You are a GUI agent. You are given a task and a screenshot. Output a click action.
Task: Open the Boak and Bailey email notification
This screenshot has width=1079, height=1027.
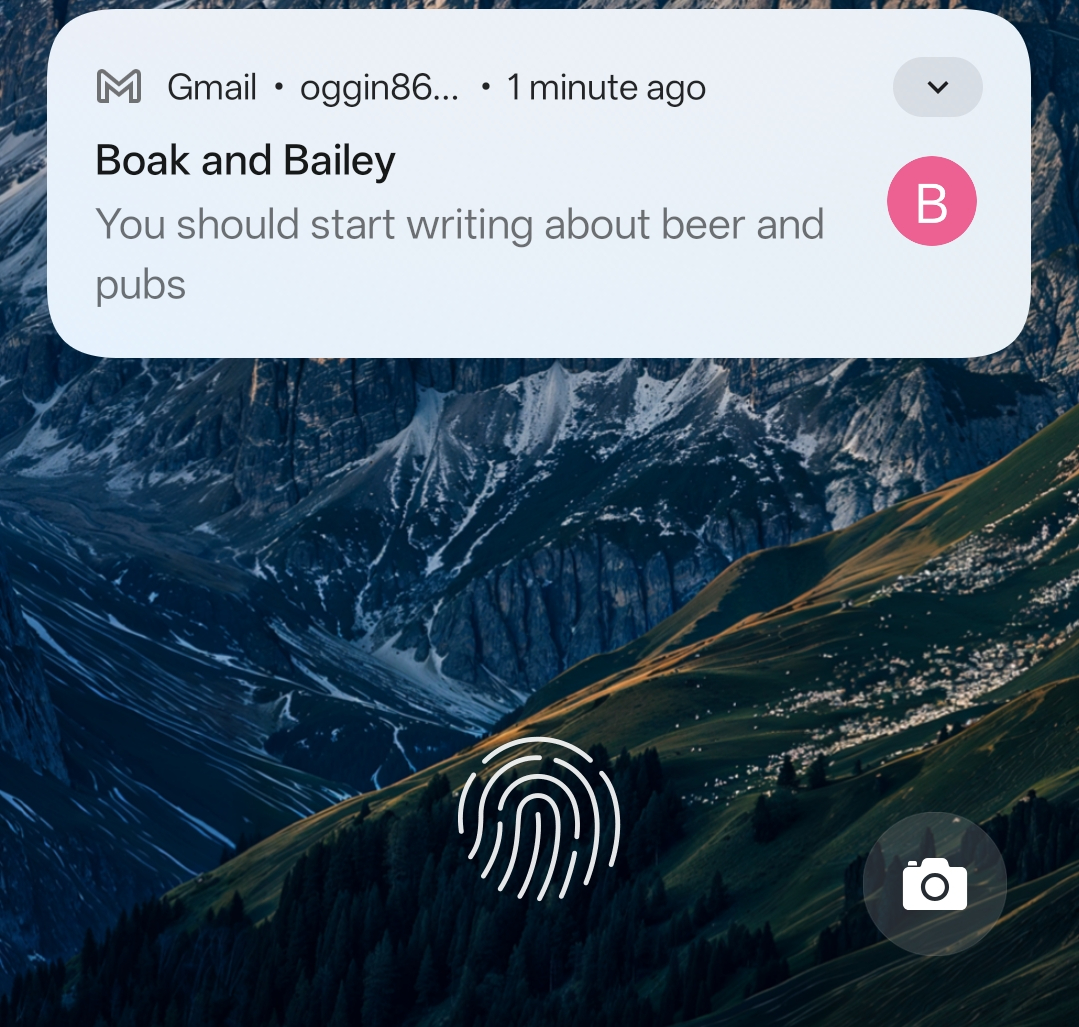(460, 225)
